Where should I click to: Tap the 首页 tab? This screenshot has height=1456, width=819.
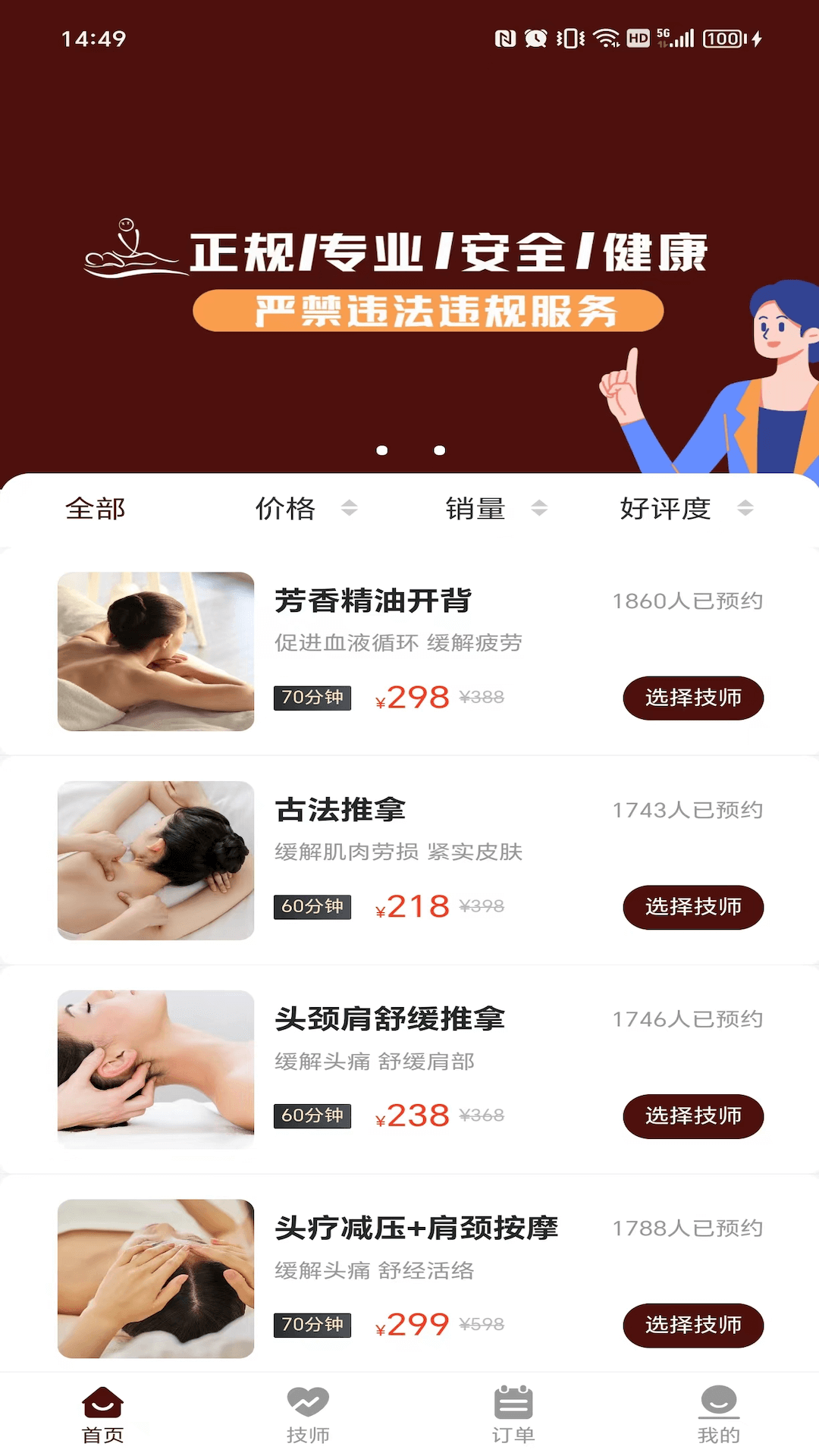coord(102,1415)
